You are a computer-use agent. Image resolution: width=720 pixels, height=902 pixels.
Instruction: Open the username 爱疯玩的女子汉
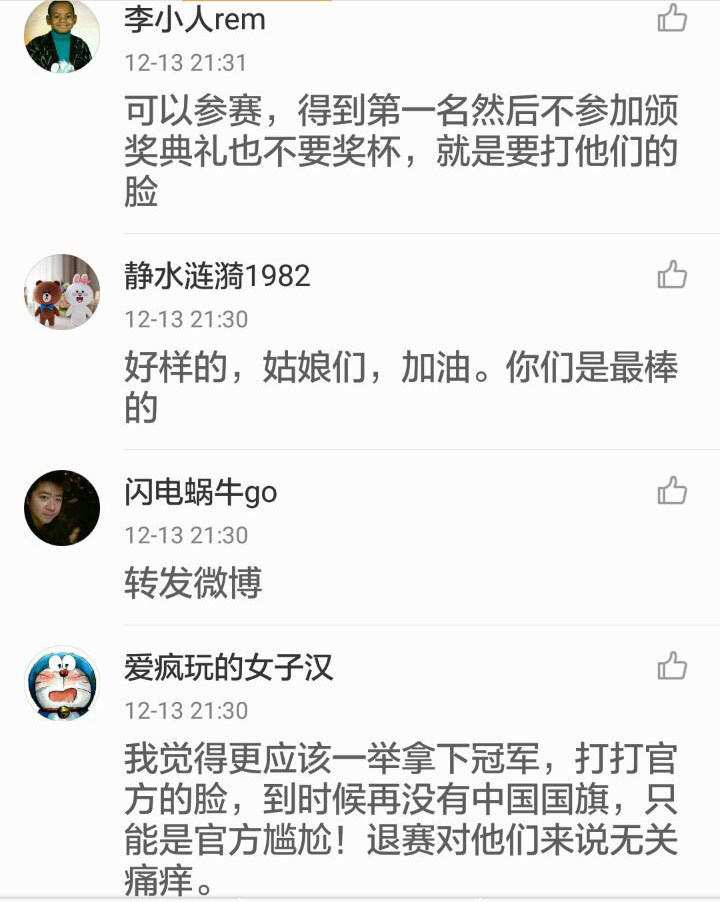(228, 667)
